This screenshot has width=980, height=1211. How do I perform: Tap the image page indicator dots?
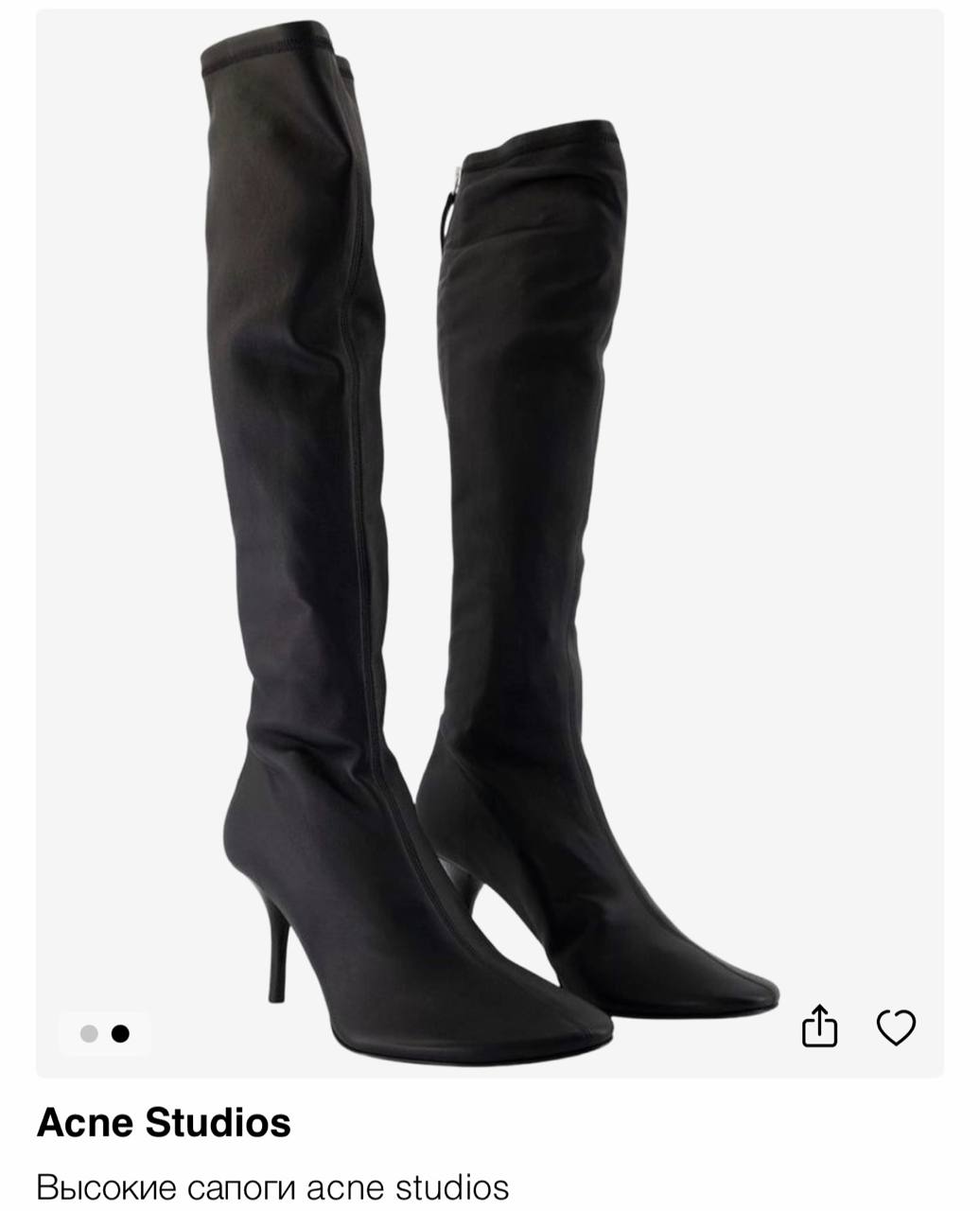104,1033
